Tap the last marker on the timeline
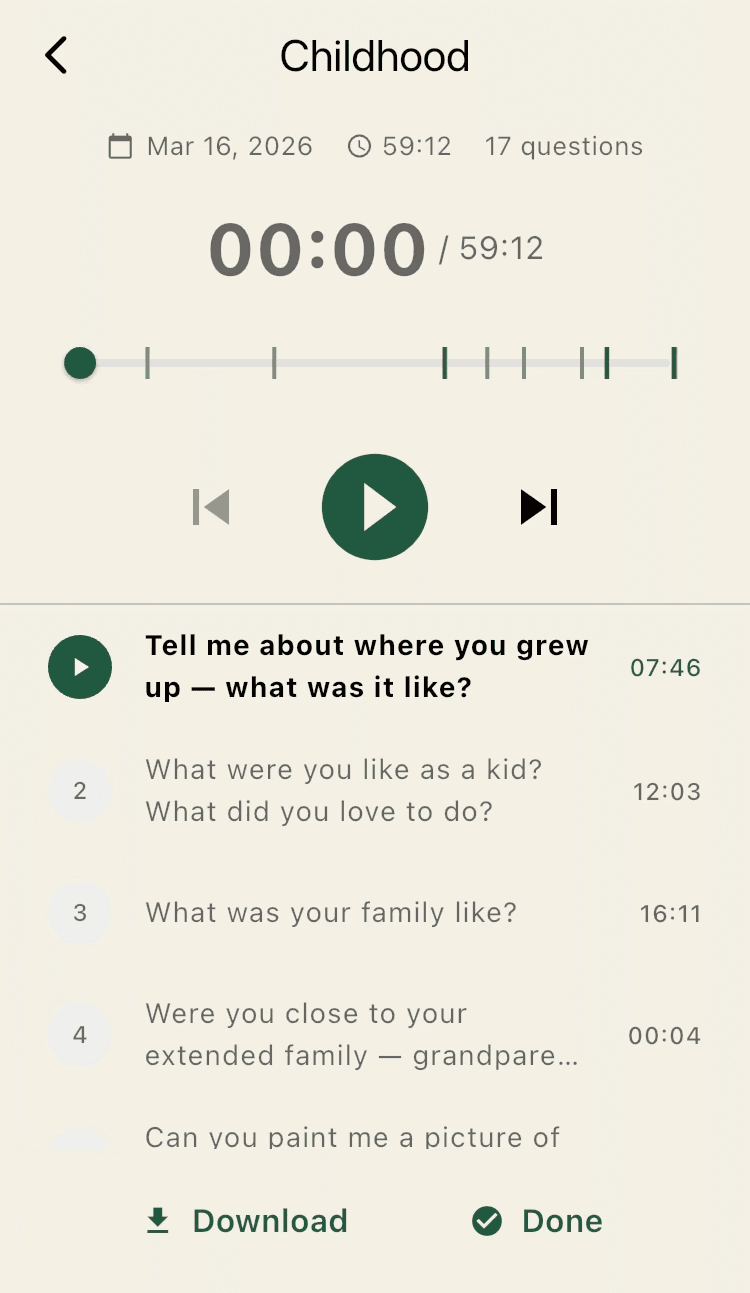 (674, 363)
